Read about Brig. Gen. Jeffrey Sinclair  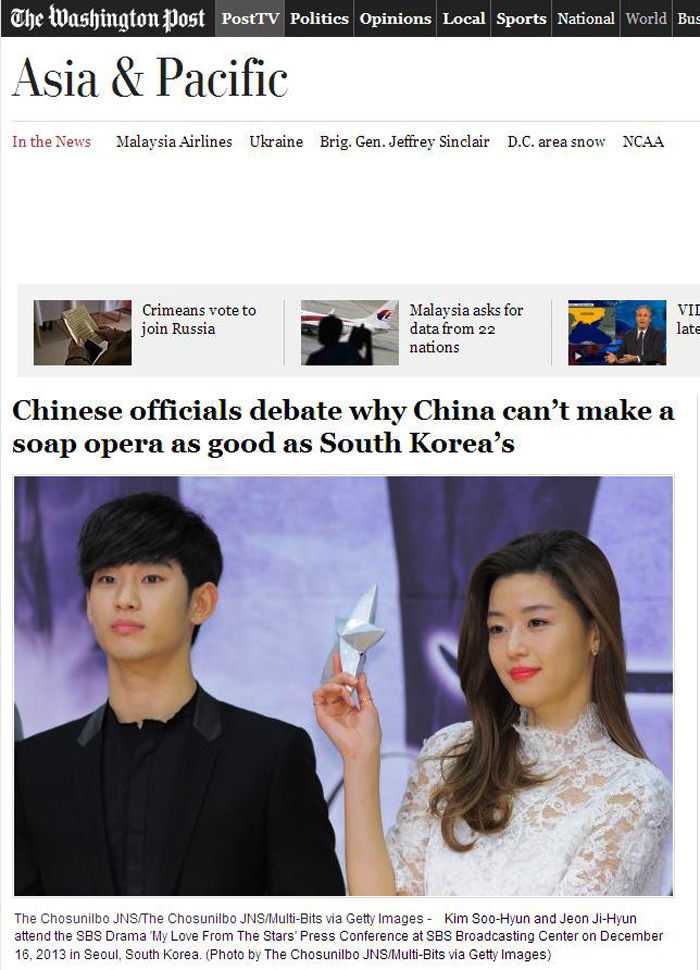point(404,142)
